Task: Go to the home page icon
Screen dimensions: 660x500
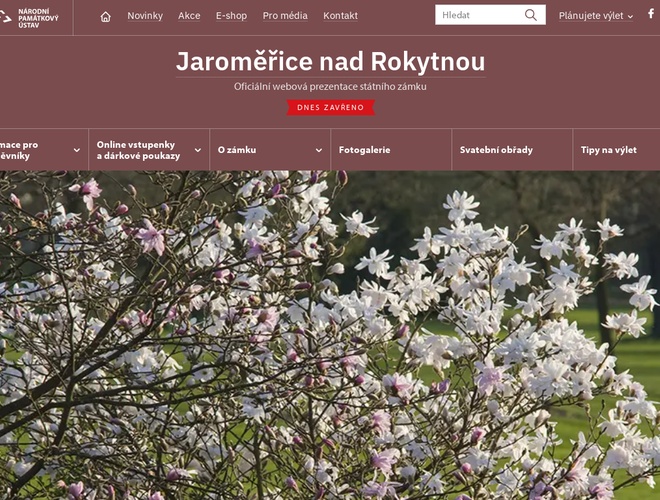Action: [x=106, y=16]
